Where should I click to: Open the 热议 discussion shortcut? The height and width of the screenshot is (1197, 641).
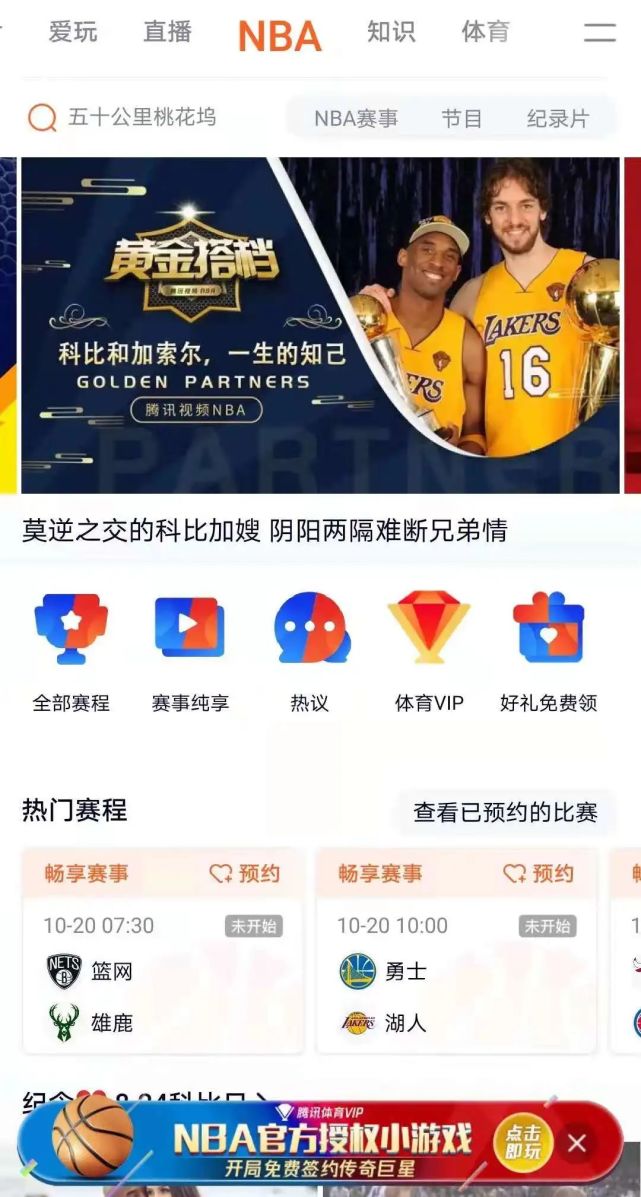pyautogui.click(x=310, y=650)
